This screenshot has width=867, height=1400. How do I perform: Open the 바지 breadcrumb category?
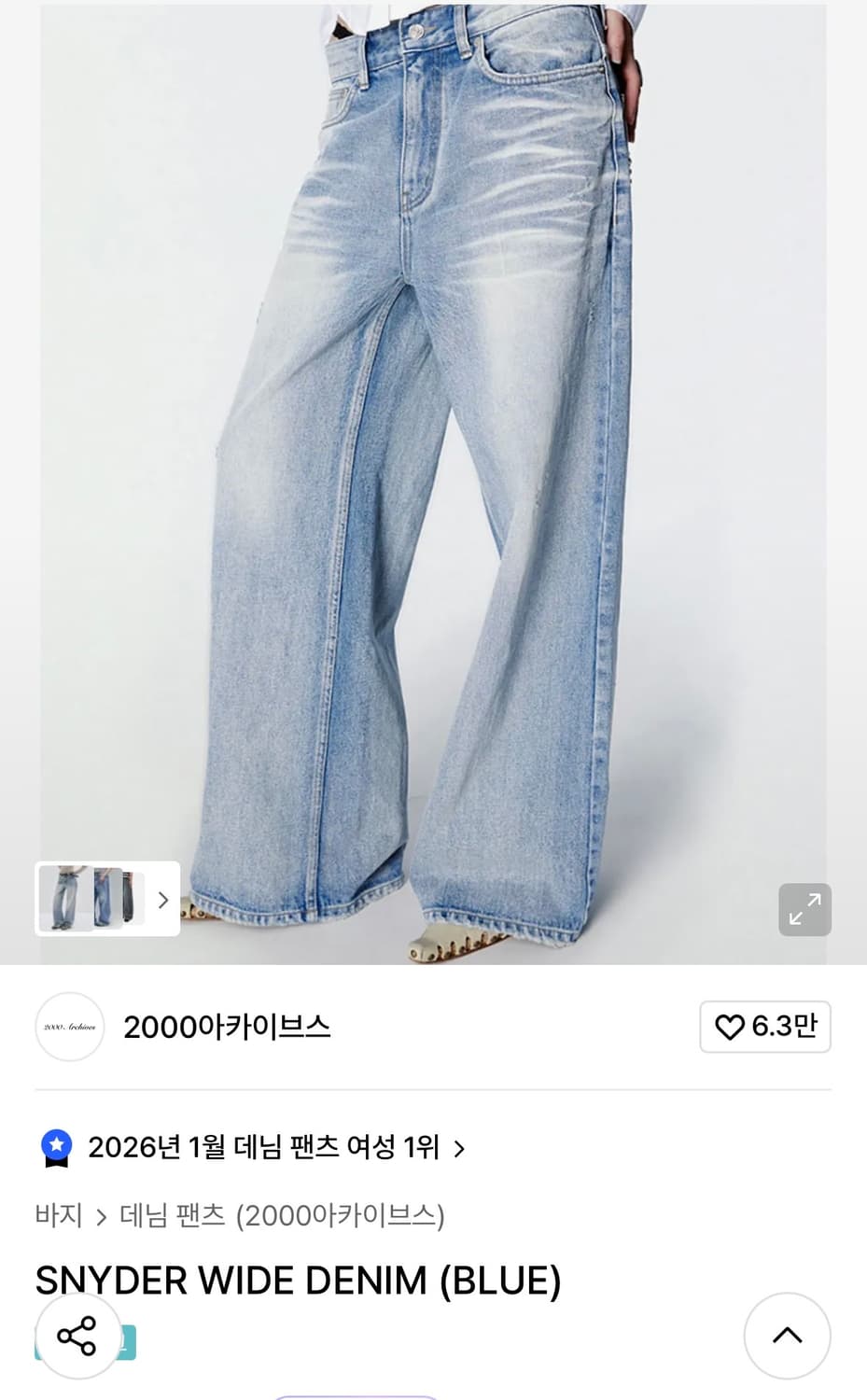(58, 1216)
